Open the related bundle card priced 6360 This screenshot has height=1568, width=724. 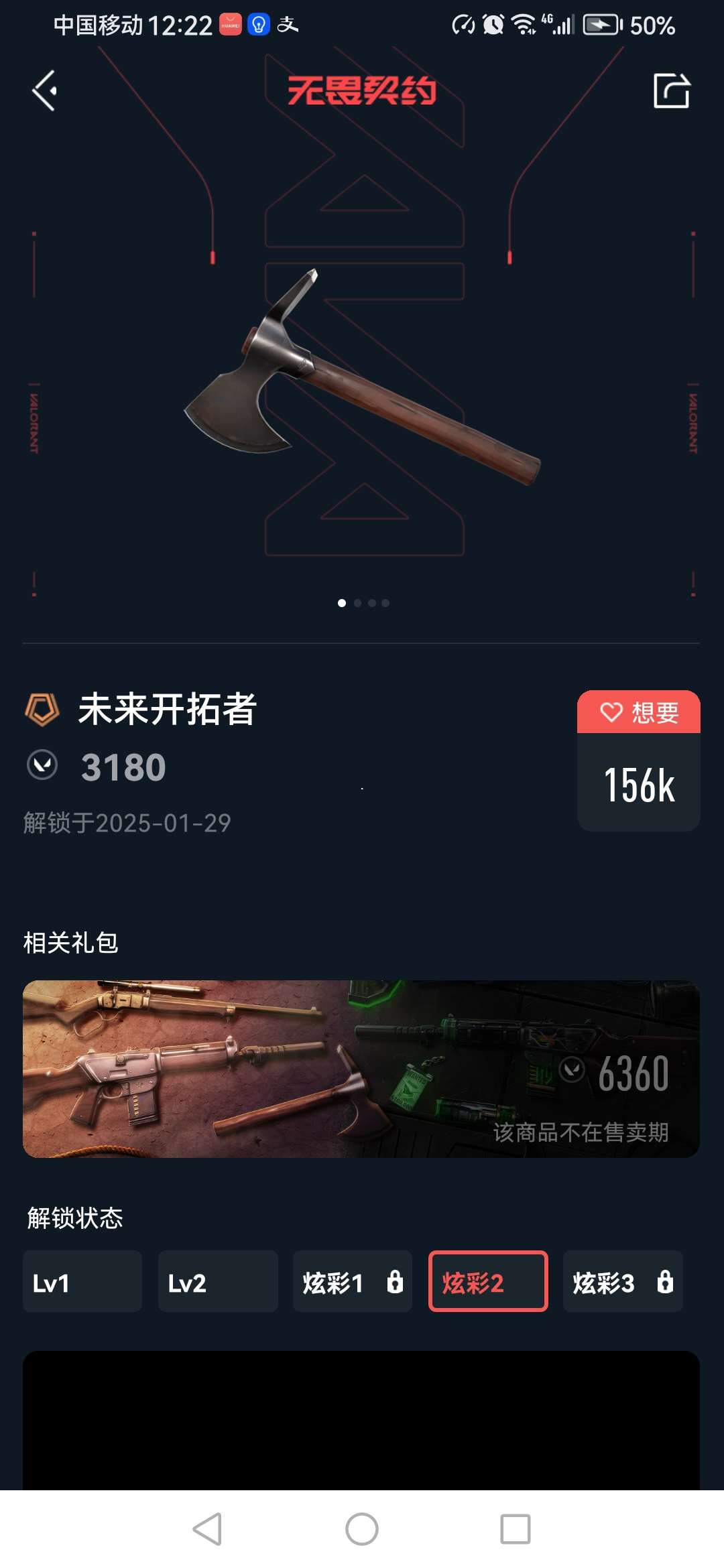coord(361,1069)
